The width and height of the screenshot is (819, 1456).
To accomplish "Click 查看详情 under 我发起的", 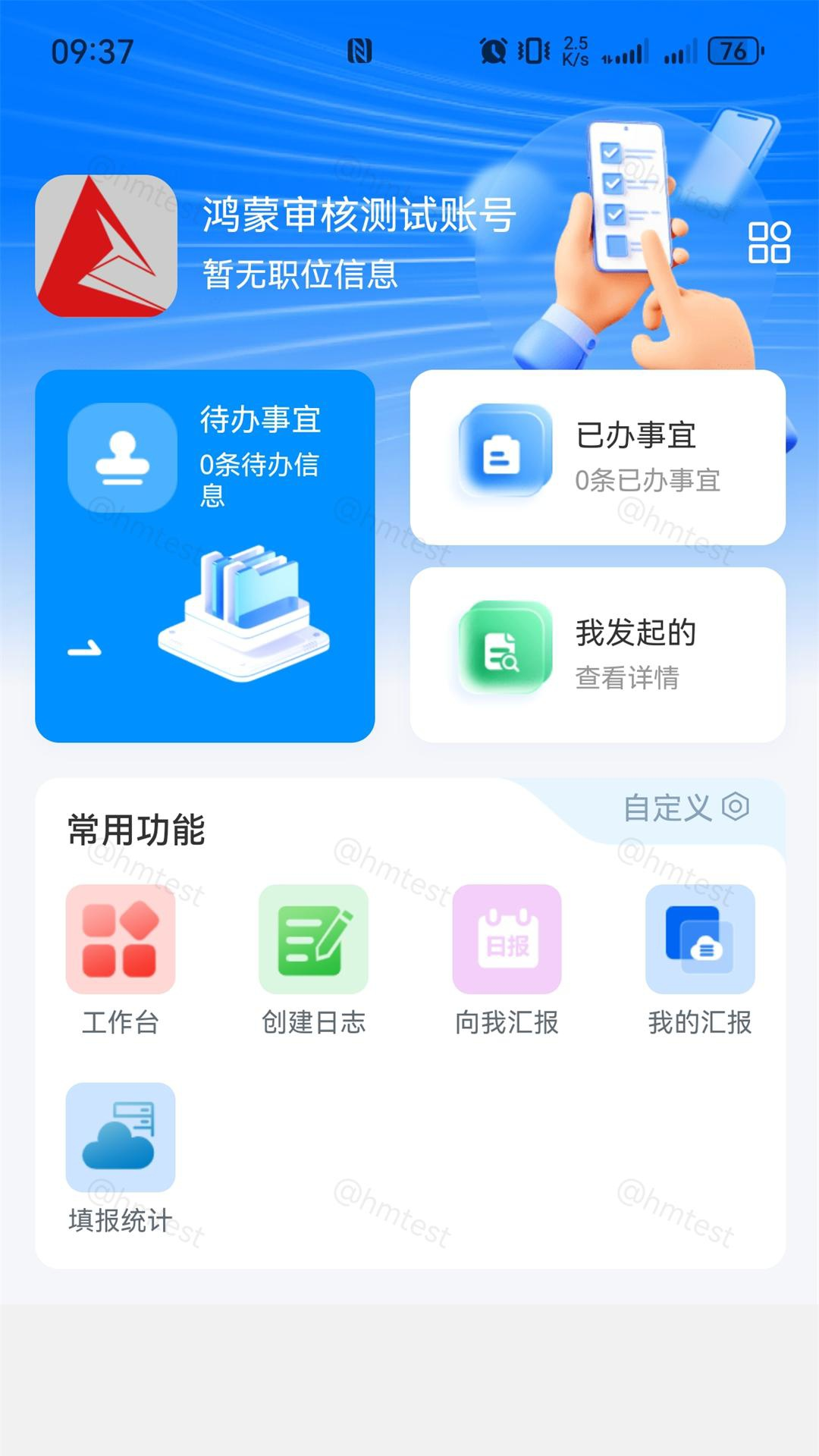I will click(x=629, y=681).
